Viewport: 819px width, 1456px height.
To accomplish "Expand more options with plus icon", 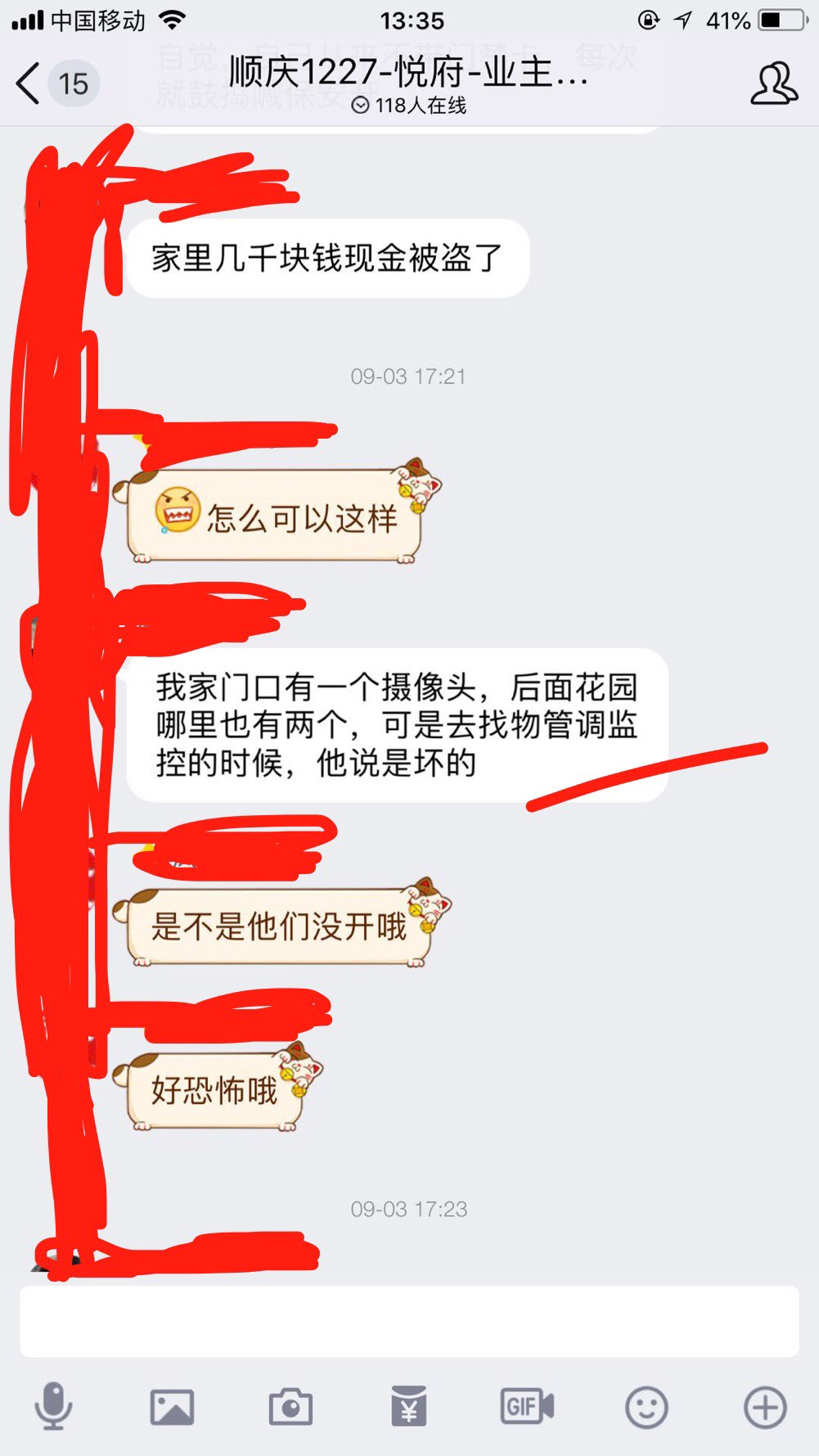I will (765, 1407).
